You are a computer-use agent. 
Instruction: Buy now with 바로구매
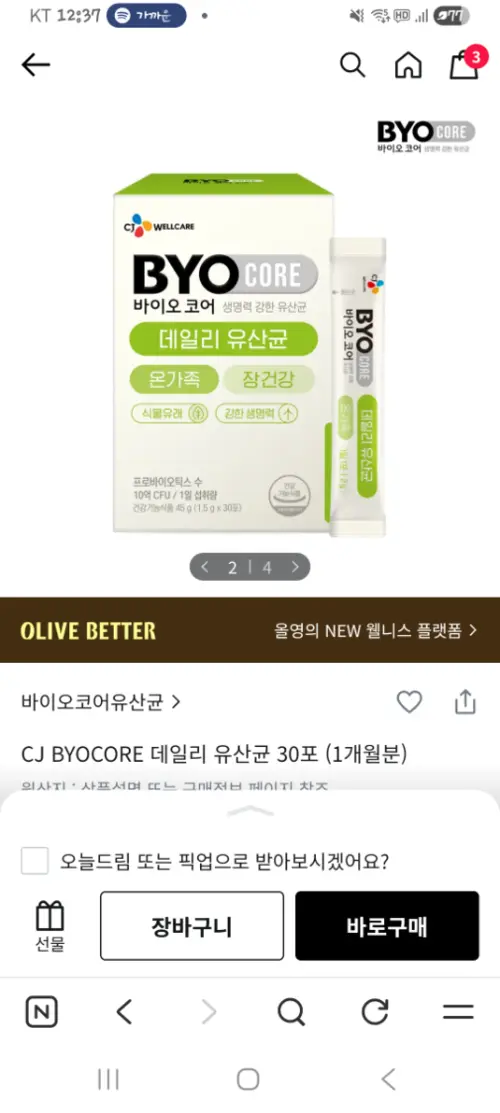(387, 926)
